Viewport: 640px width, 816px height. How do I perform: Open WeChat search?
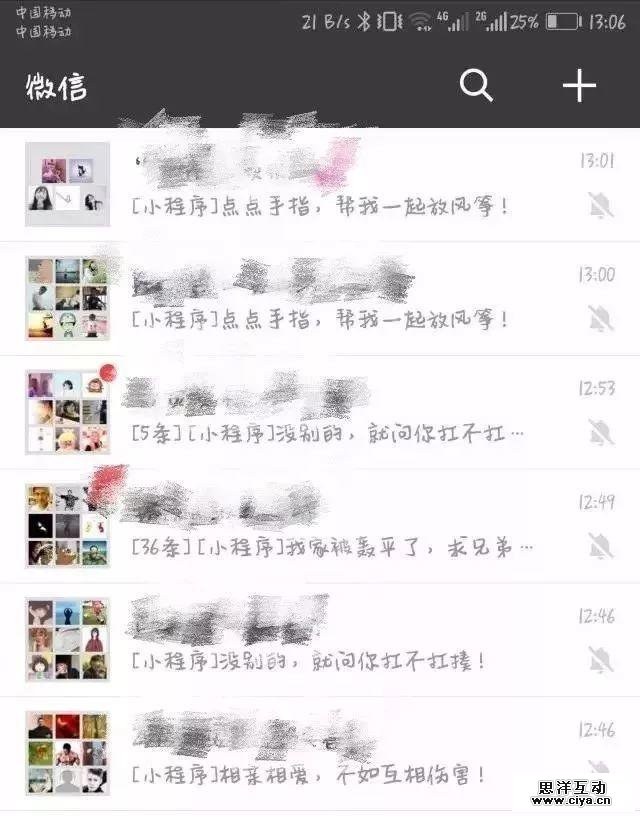[x=476, y=87]
